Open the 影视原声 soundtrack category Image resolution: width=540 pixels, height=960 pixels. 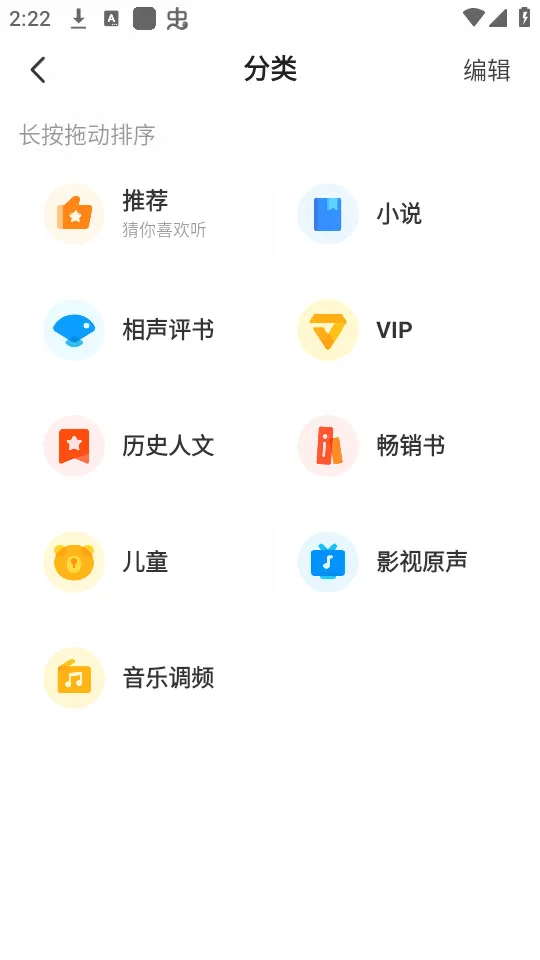click(x=397, y=561)
